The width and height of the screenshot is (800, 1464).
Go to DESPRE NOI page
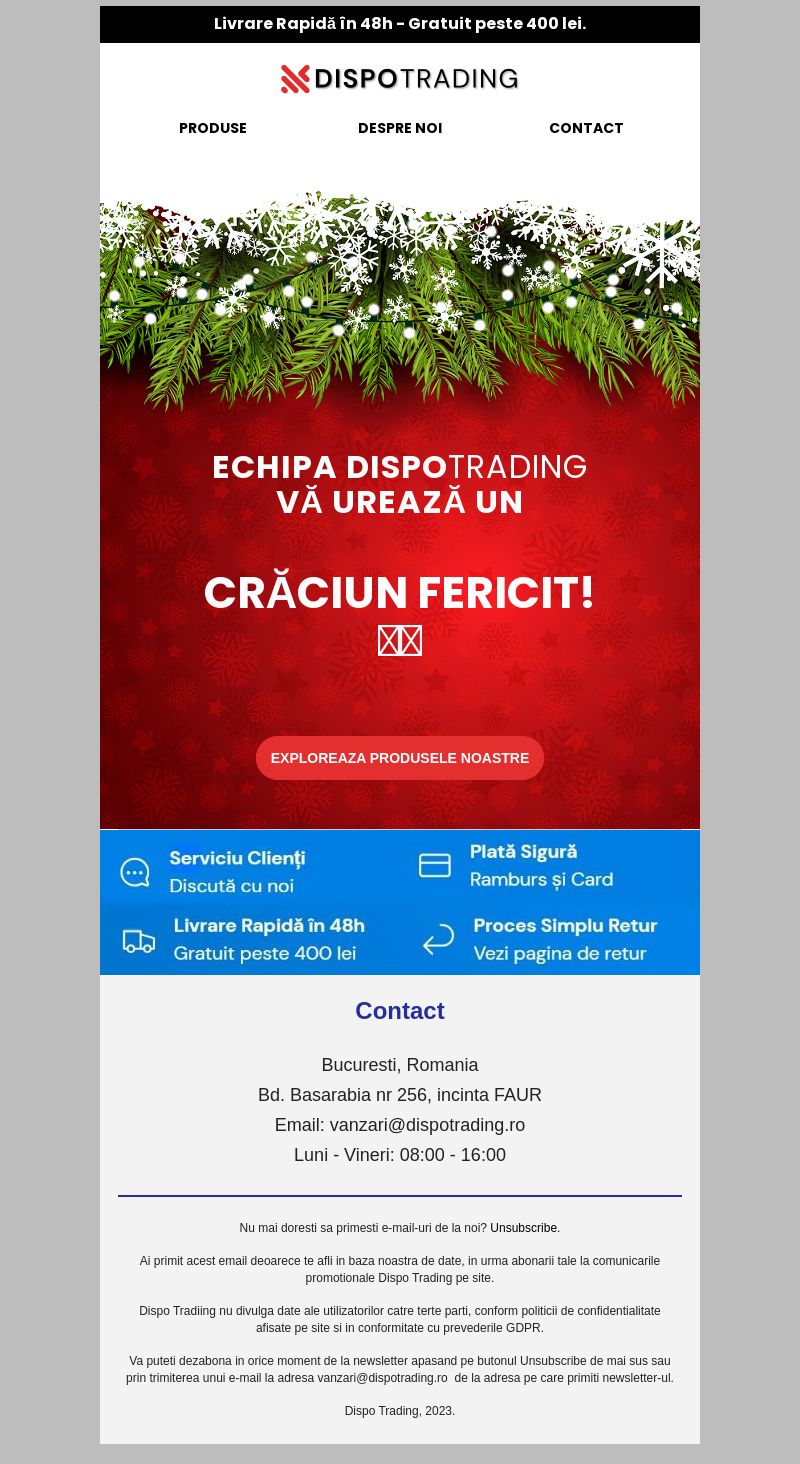(400, 128)
